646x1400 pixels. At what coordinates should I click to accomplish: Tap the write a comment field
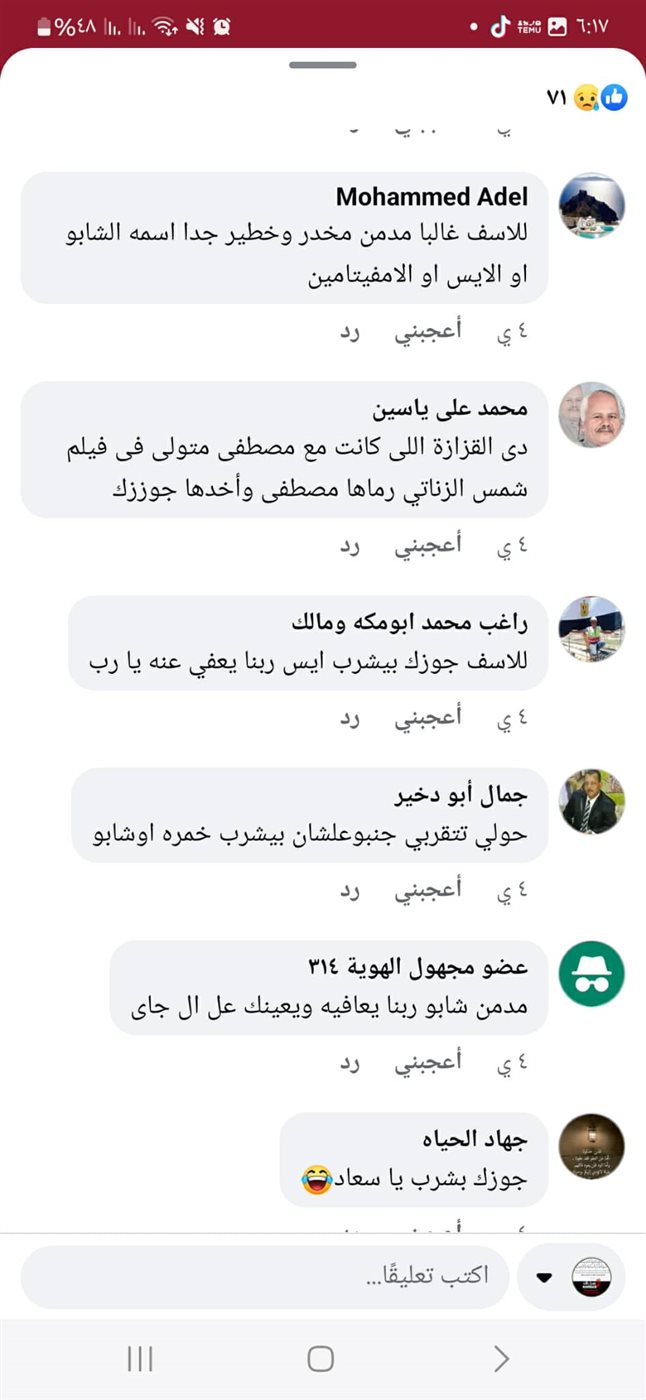(x=265, y=1277)
